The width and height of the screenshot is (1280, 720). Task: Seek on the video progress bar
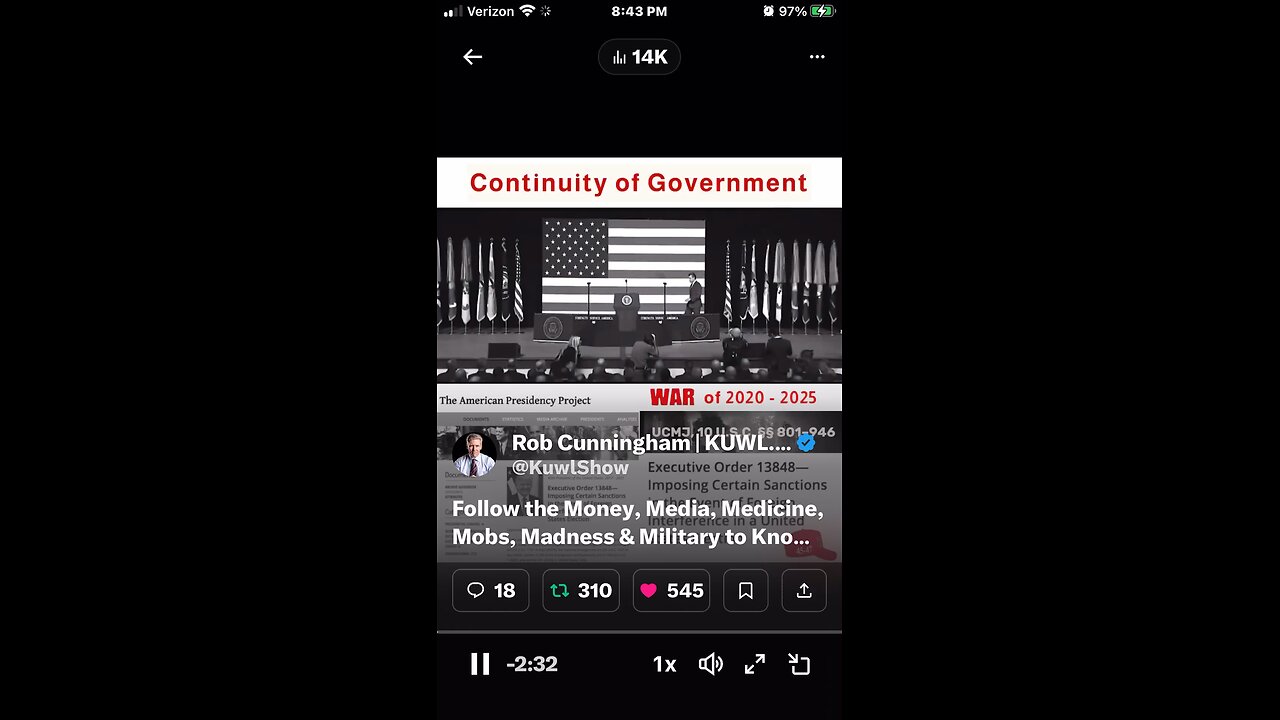[x=639, y=632]
